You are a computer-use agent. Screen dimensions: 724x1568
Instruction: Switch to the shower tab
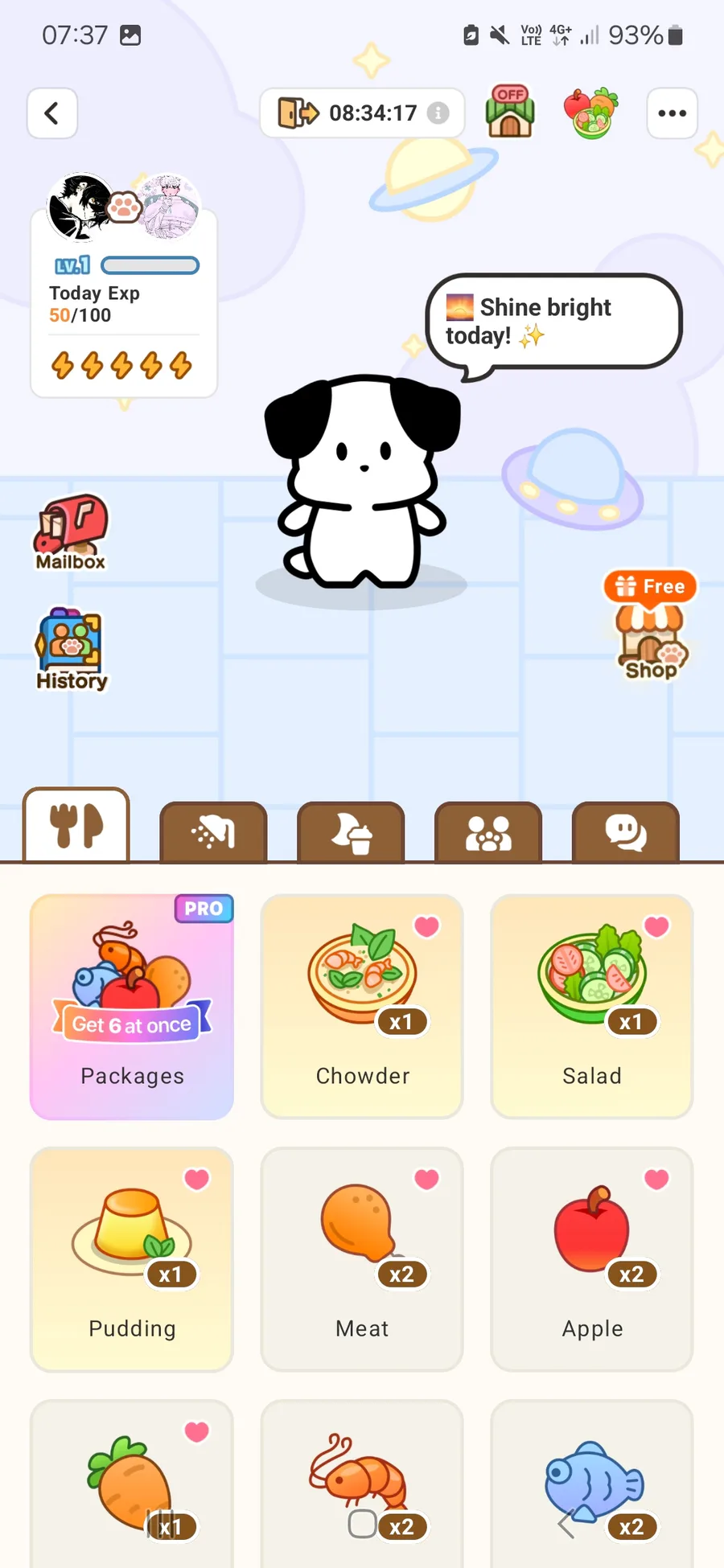pyautogui.click(x=213, y=832)
